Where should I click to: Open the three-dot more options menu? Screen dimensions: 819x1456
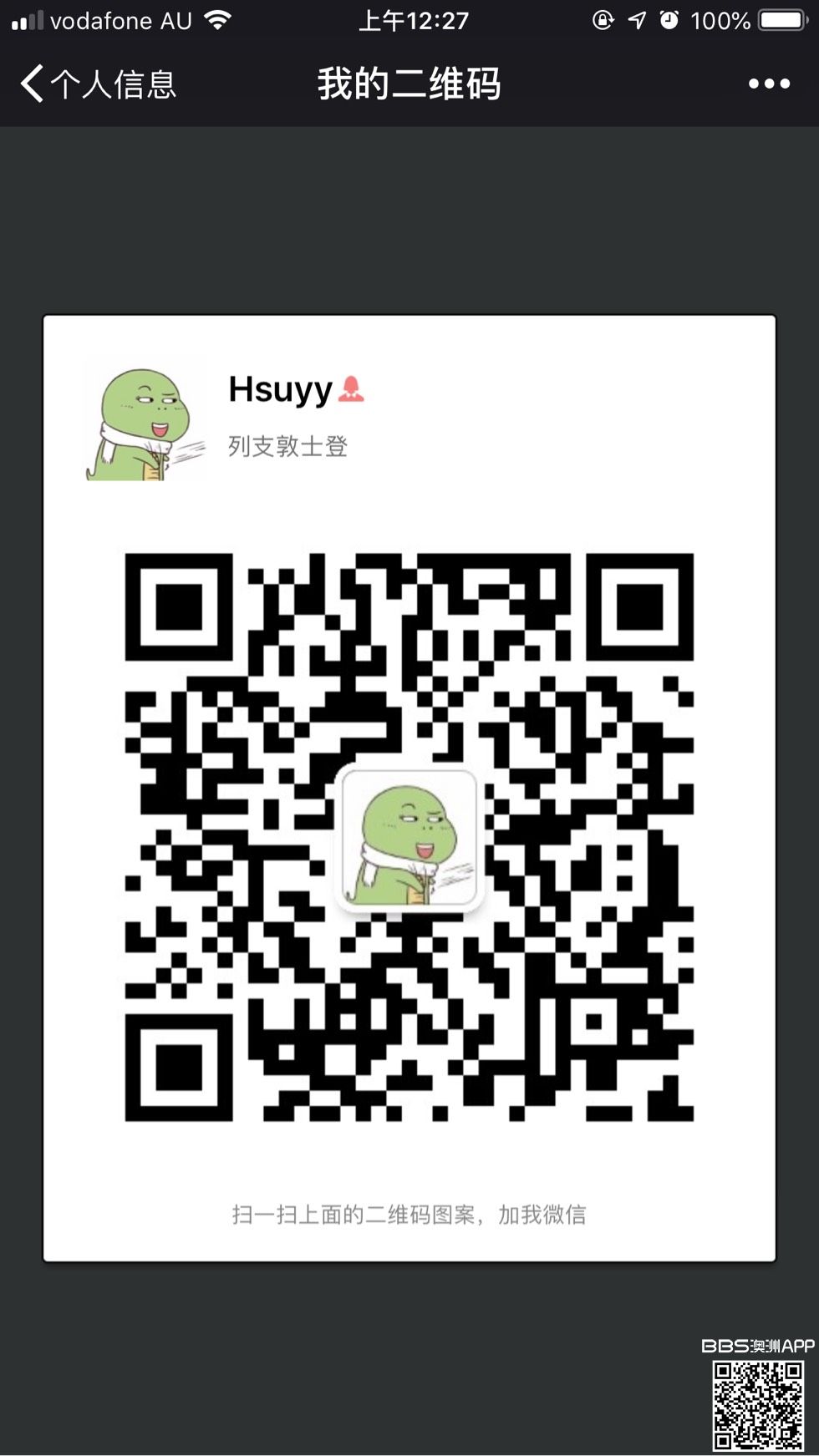[x=769, y=84]
